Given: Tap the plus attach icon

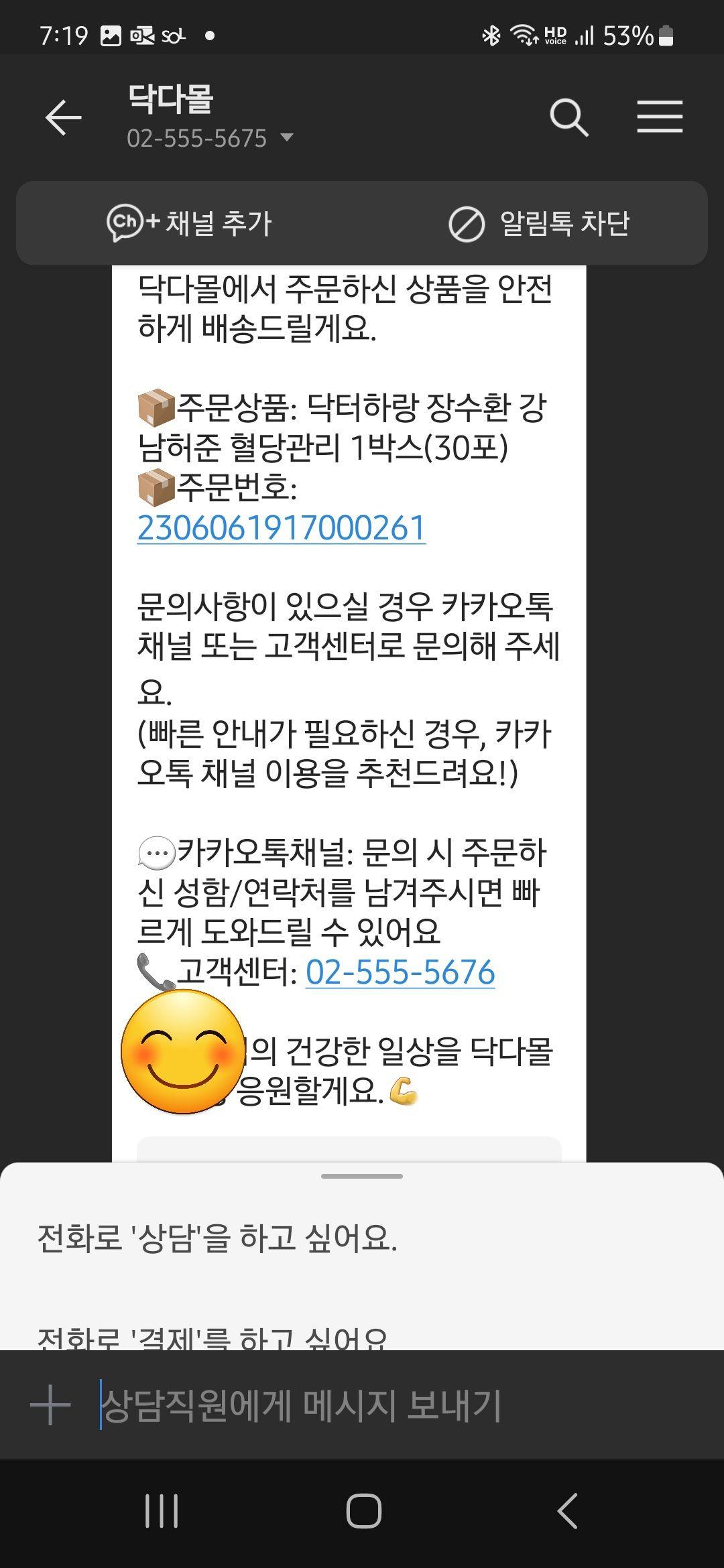Looking at the screenshot, I should pyautogui.click(x=50, y=1405).
